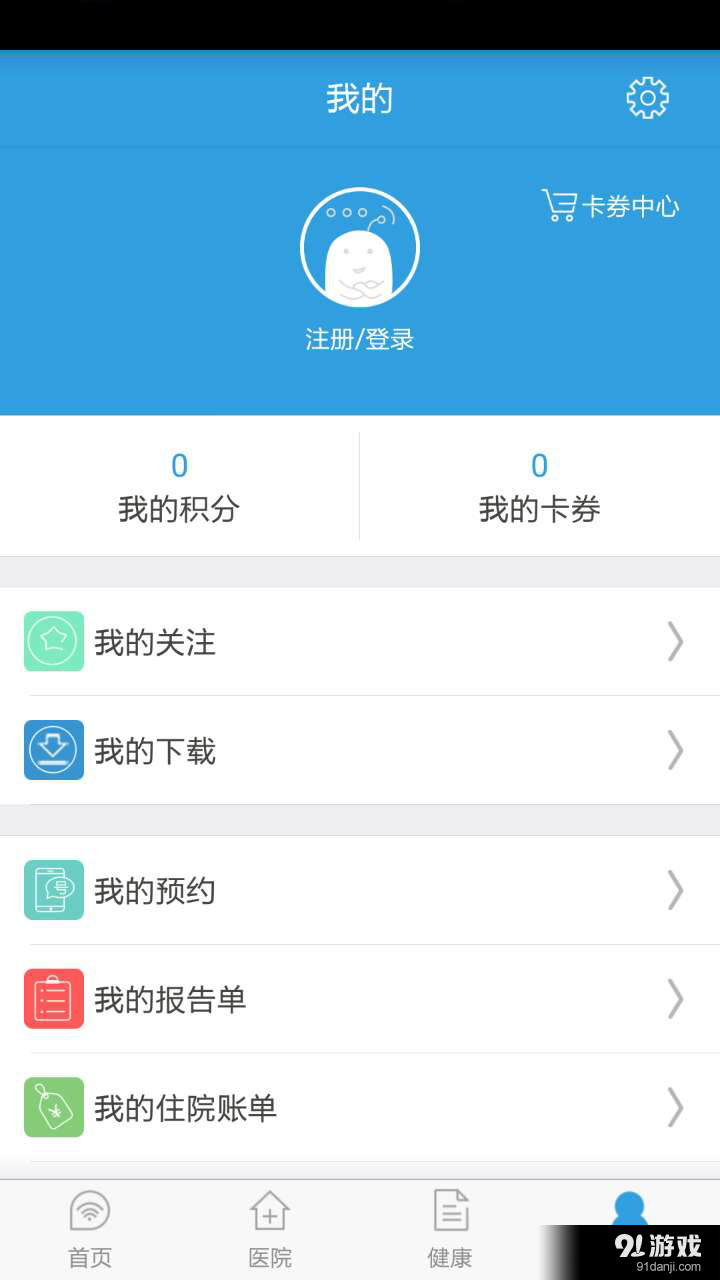Select the 我的关注 star icon
The image size is (720, 1280).
(53, 641)
